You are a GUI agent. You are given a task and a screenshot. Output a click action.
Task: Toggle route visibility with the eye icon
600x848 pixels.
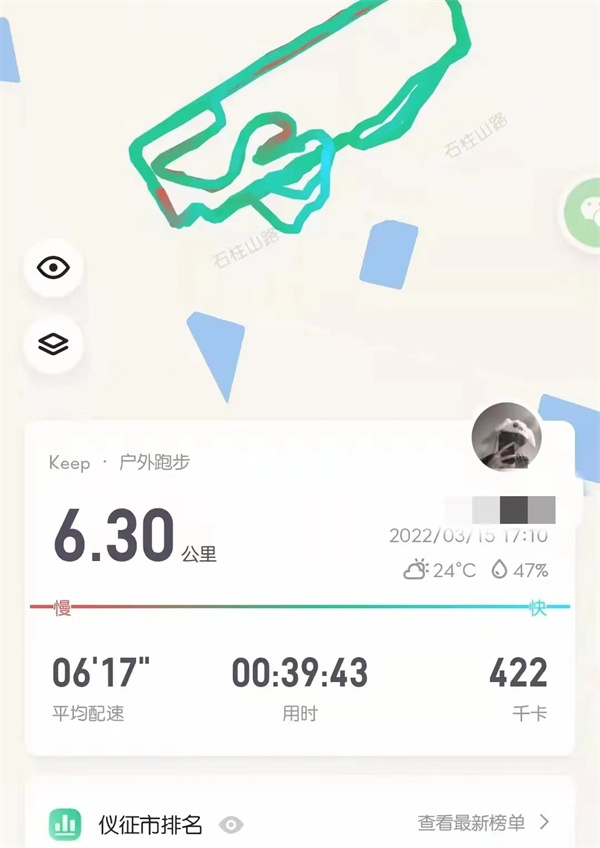coord(53,267)
